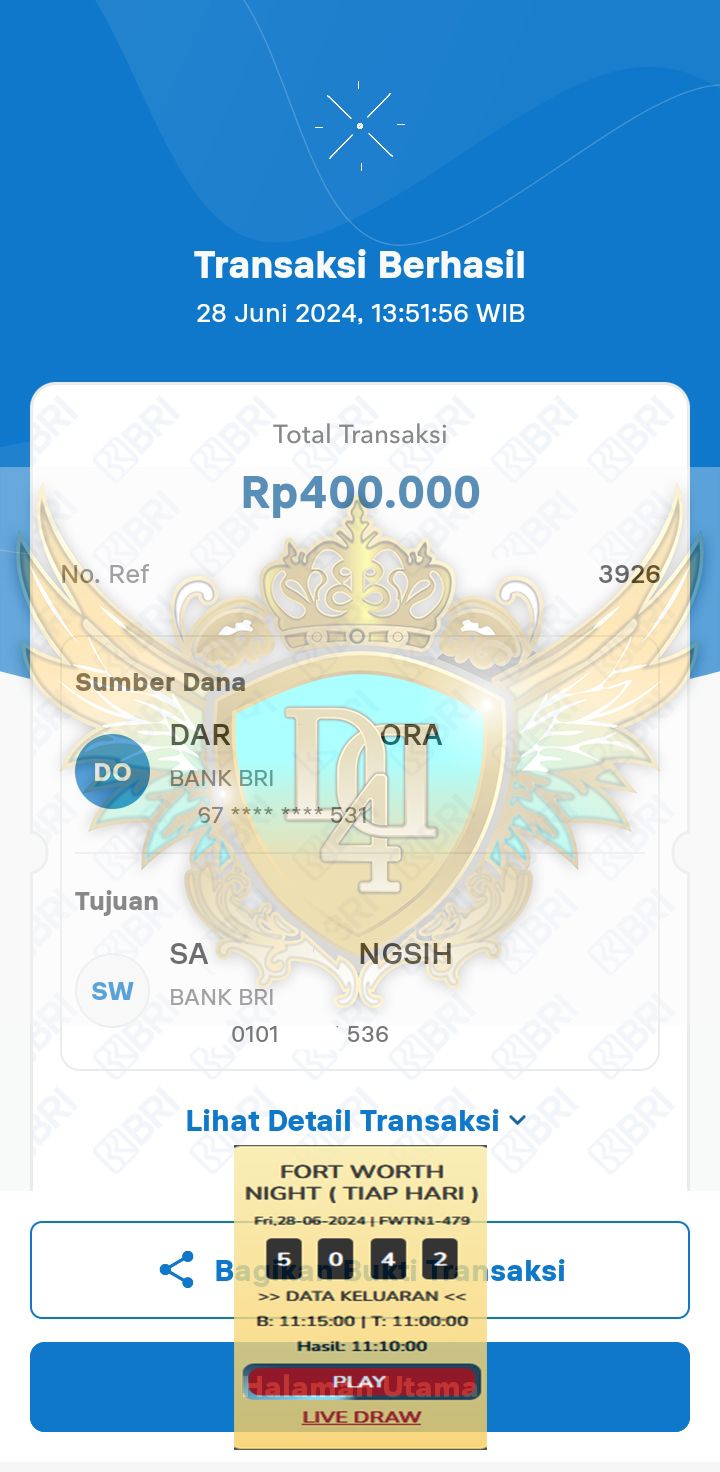Expand Lihat Detail Transaksi
The image size is (720, 1472).
[356, 1121]
